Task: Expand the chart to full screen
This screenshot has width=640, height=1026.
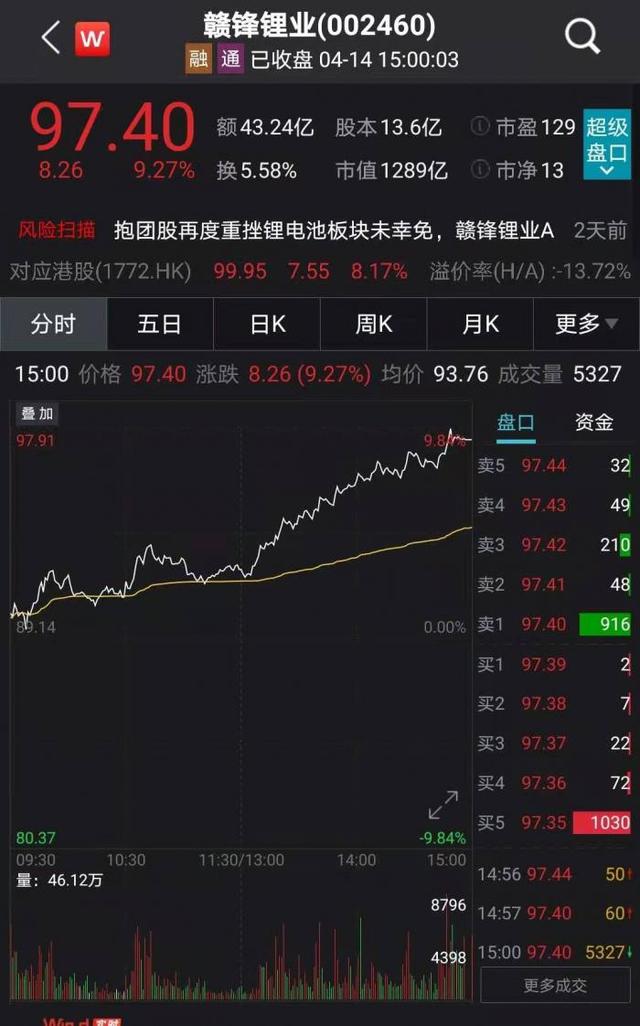Action: pos(443,805)
